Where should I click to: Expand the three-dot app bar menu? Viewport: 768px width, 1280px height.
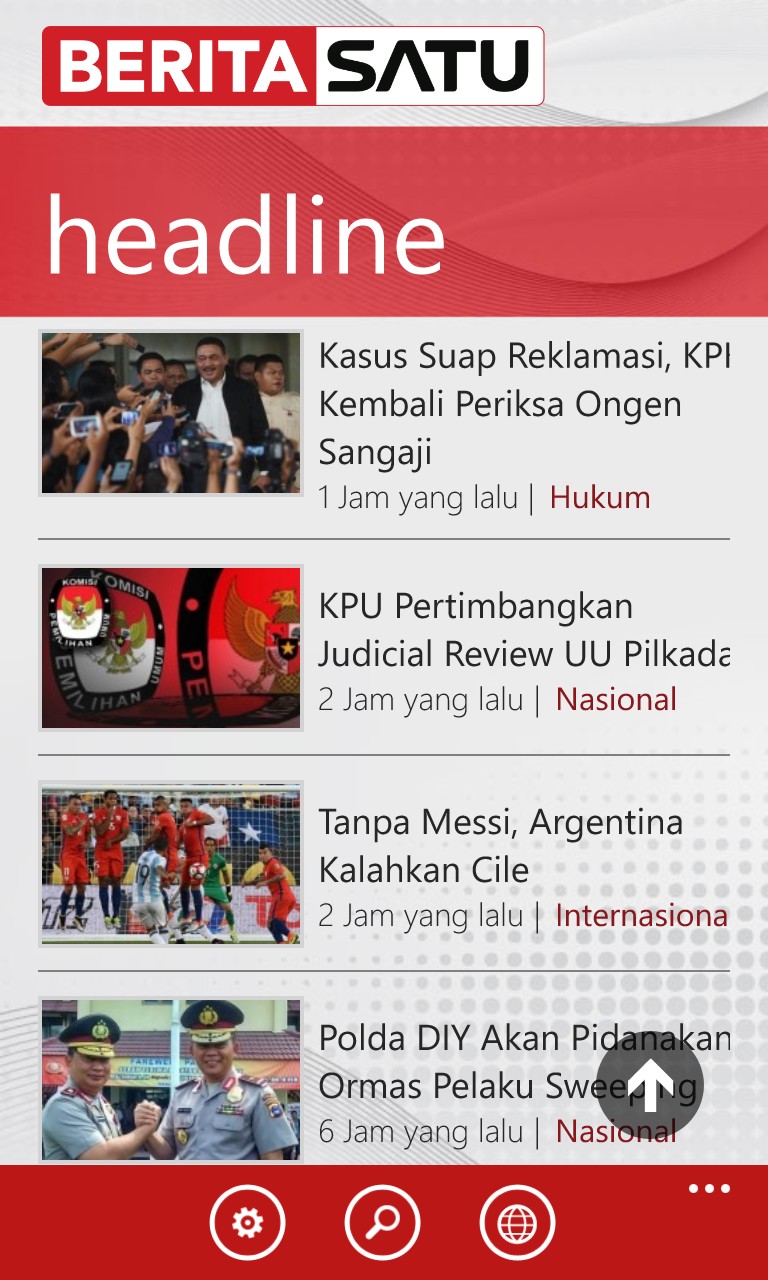coord(709,1189)
